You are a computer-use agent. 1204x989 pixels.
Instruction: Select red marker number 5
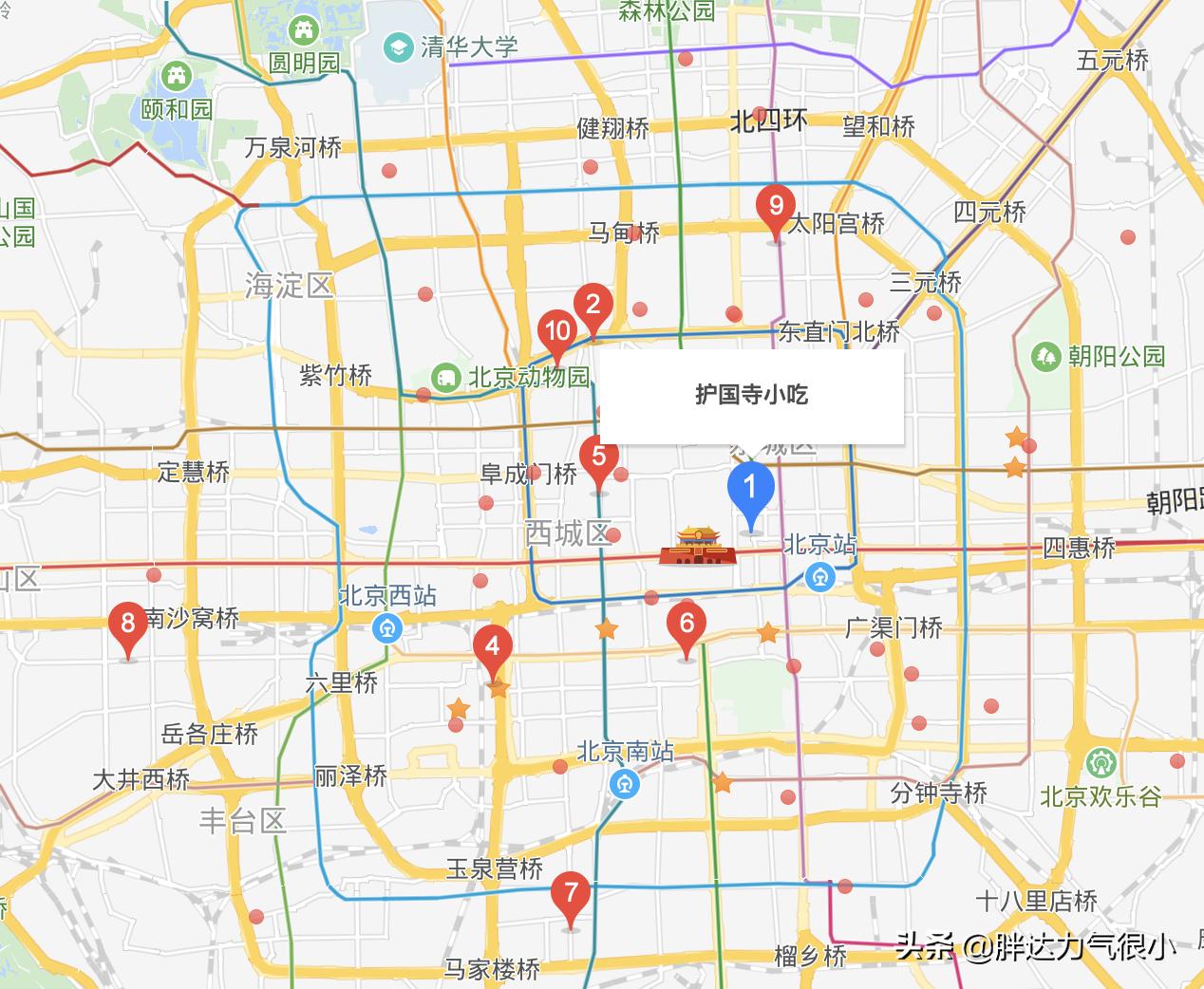(x=599, y=457)
